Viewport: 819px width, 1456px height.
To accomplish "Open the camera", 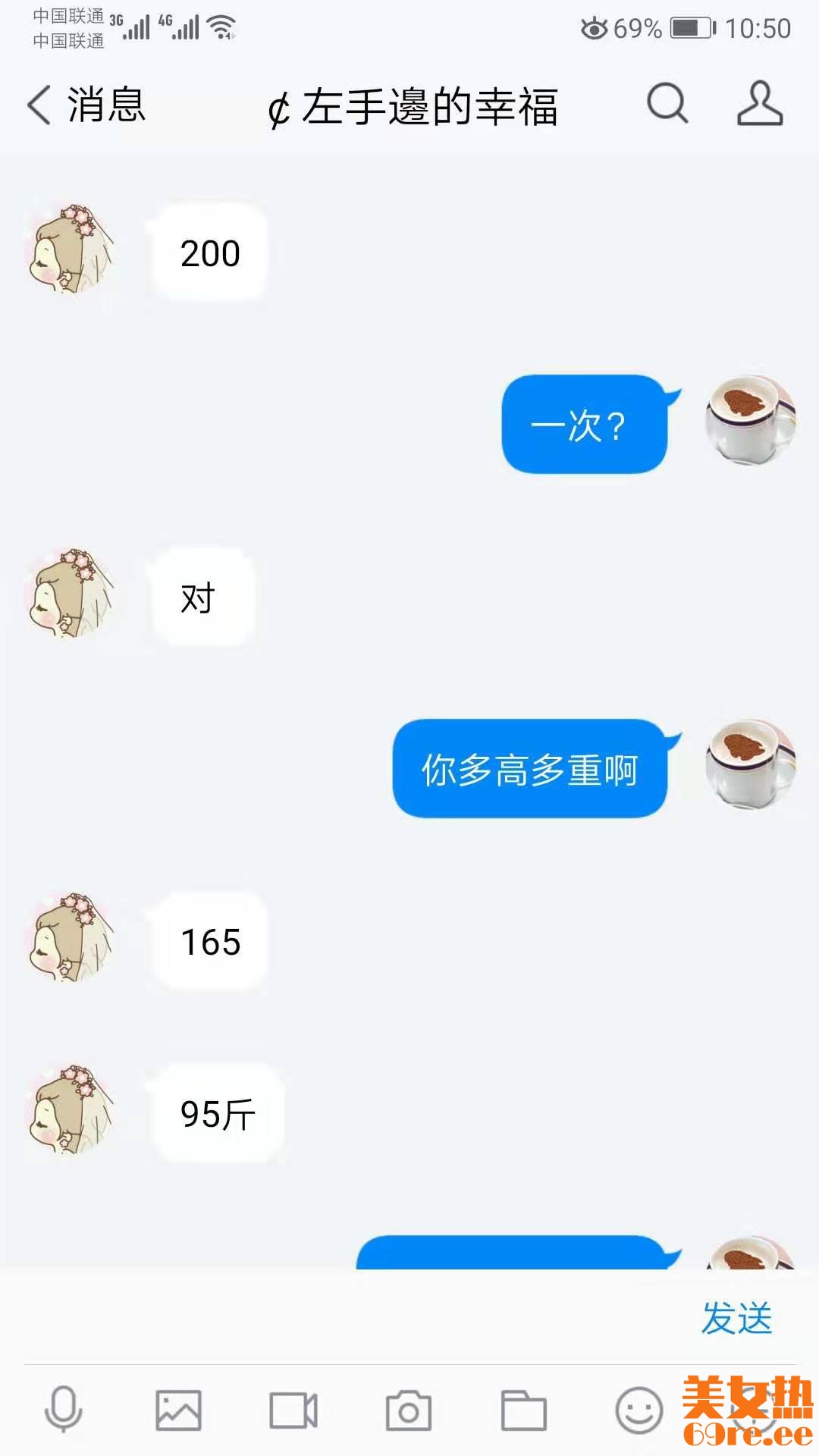I will click(409, 1410).
